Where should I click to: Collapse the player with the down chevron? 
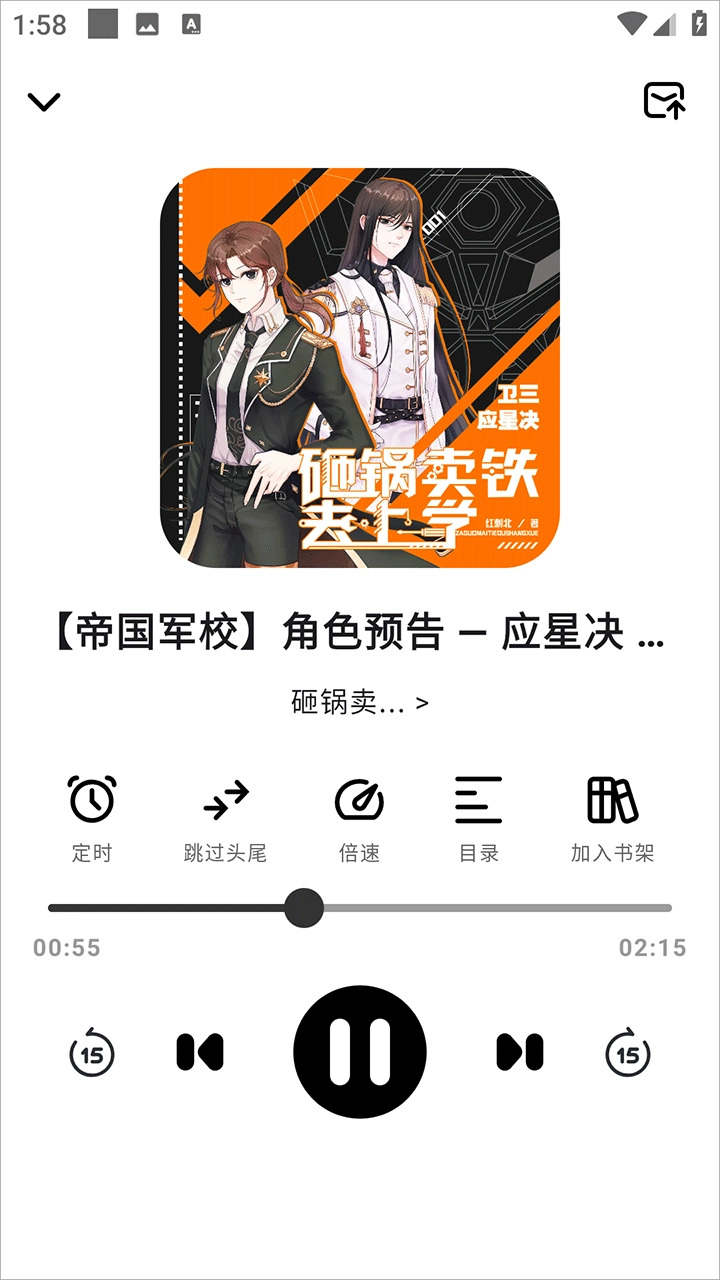44,101
